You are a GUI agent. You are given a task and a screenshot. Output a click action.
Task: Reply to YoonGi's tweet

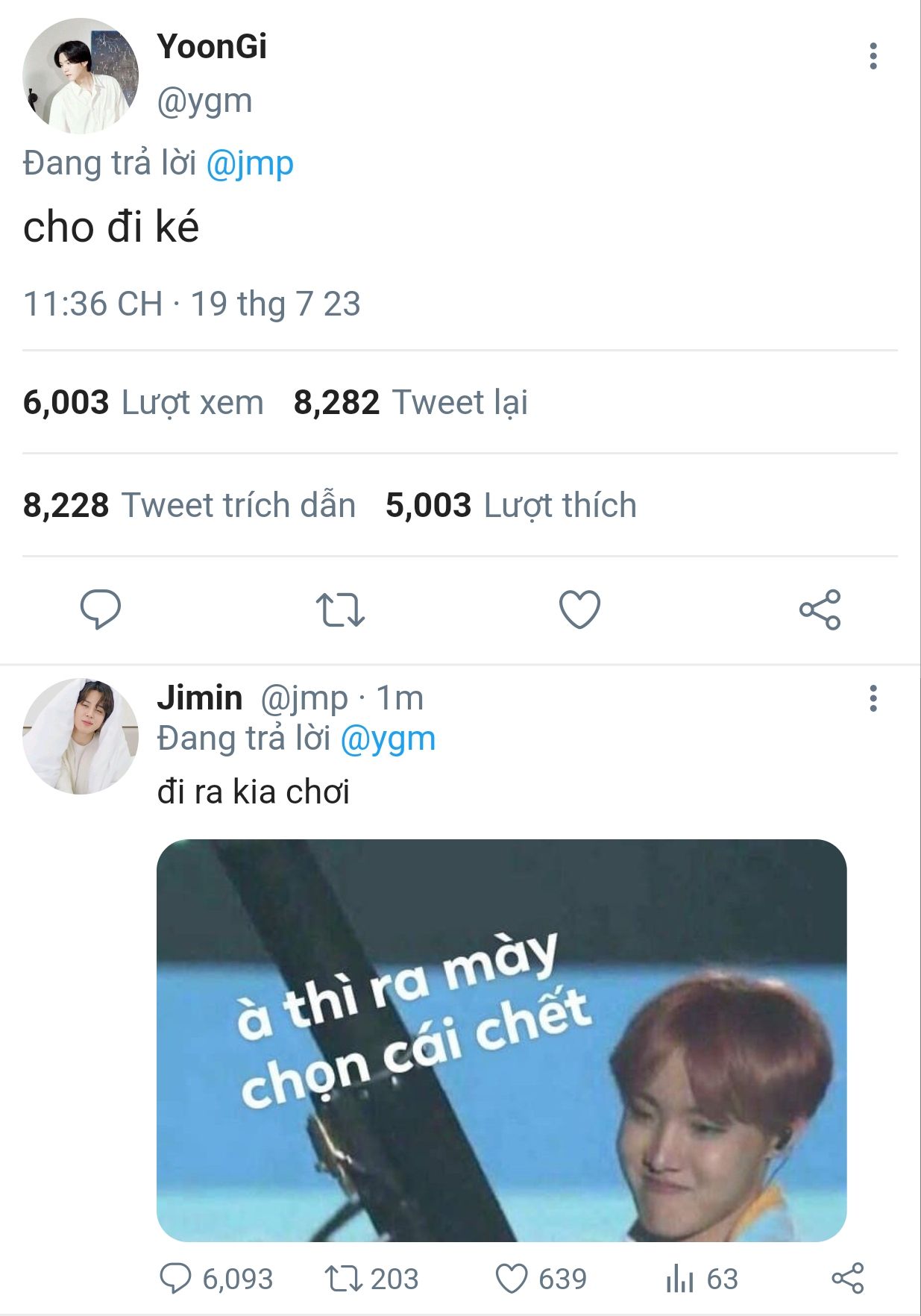click(x=101, y=610)
